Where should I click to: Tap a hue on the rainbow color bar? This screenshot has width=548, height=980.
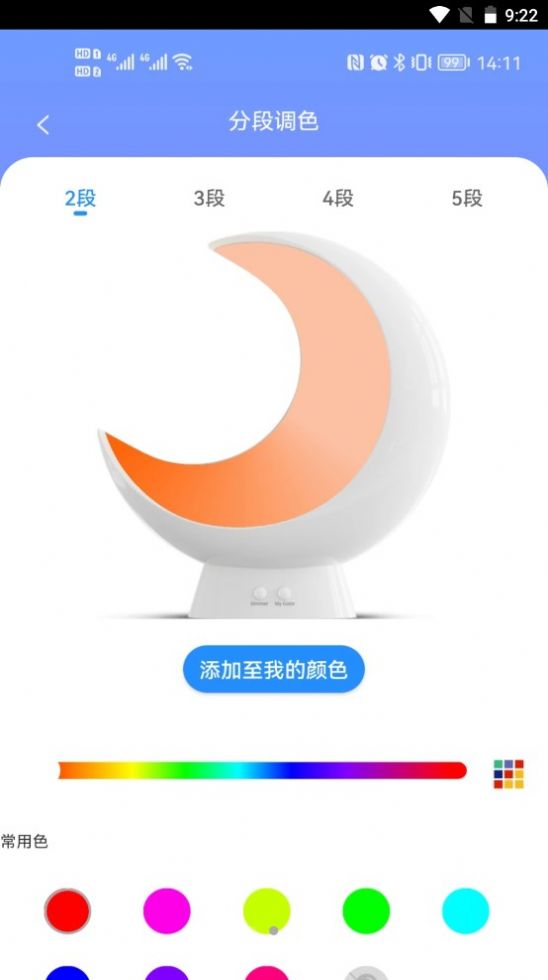pyautogui.click(x=262, y=771)
